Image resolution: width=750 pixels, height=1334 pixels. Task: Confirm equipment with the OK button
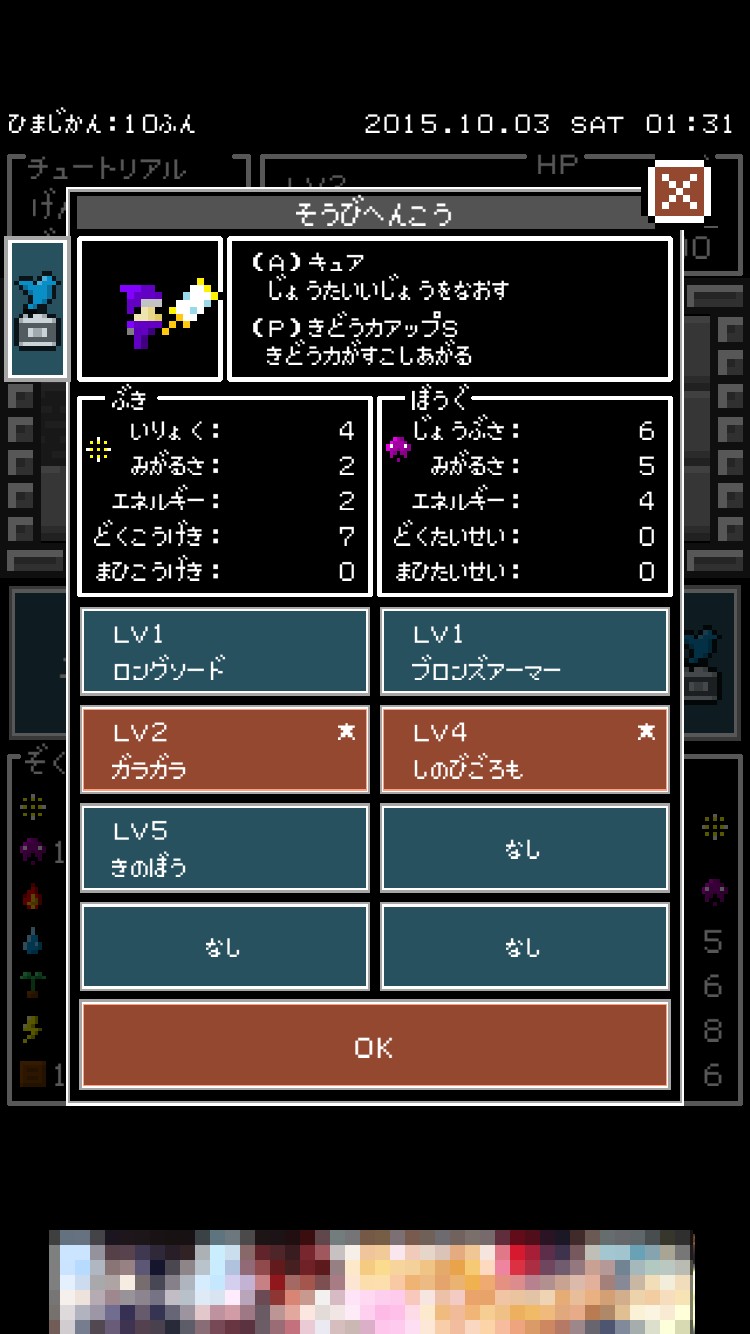[x=374, y=1046]
